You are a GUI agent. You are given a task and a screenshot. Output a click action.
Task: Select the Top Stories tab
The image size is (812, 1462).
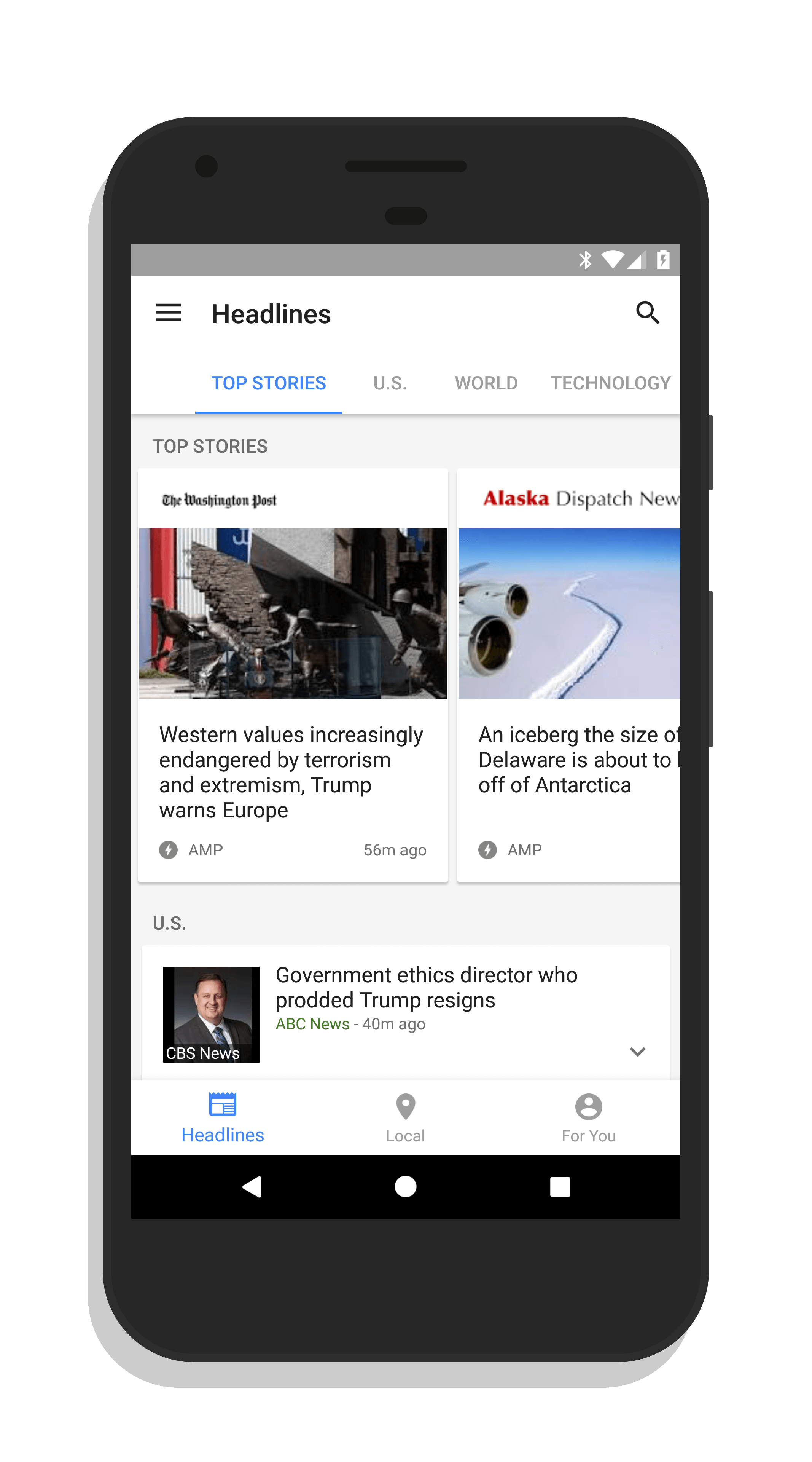[268, 384]
